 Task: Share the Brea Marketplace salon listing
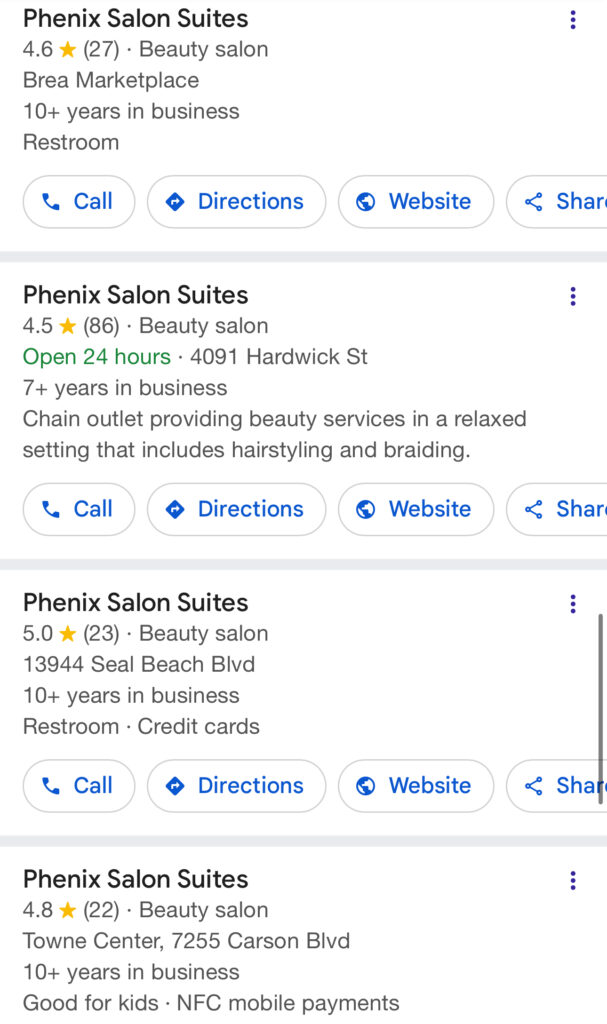point(557,202)
